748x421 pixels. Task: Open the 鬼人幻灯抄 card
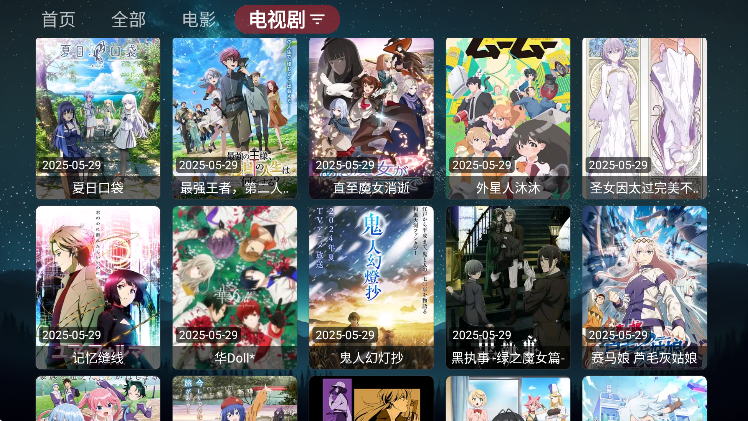tap(371, 287)
